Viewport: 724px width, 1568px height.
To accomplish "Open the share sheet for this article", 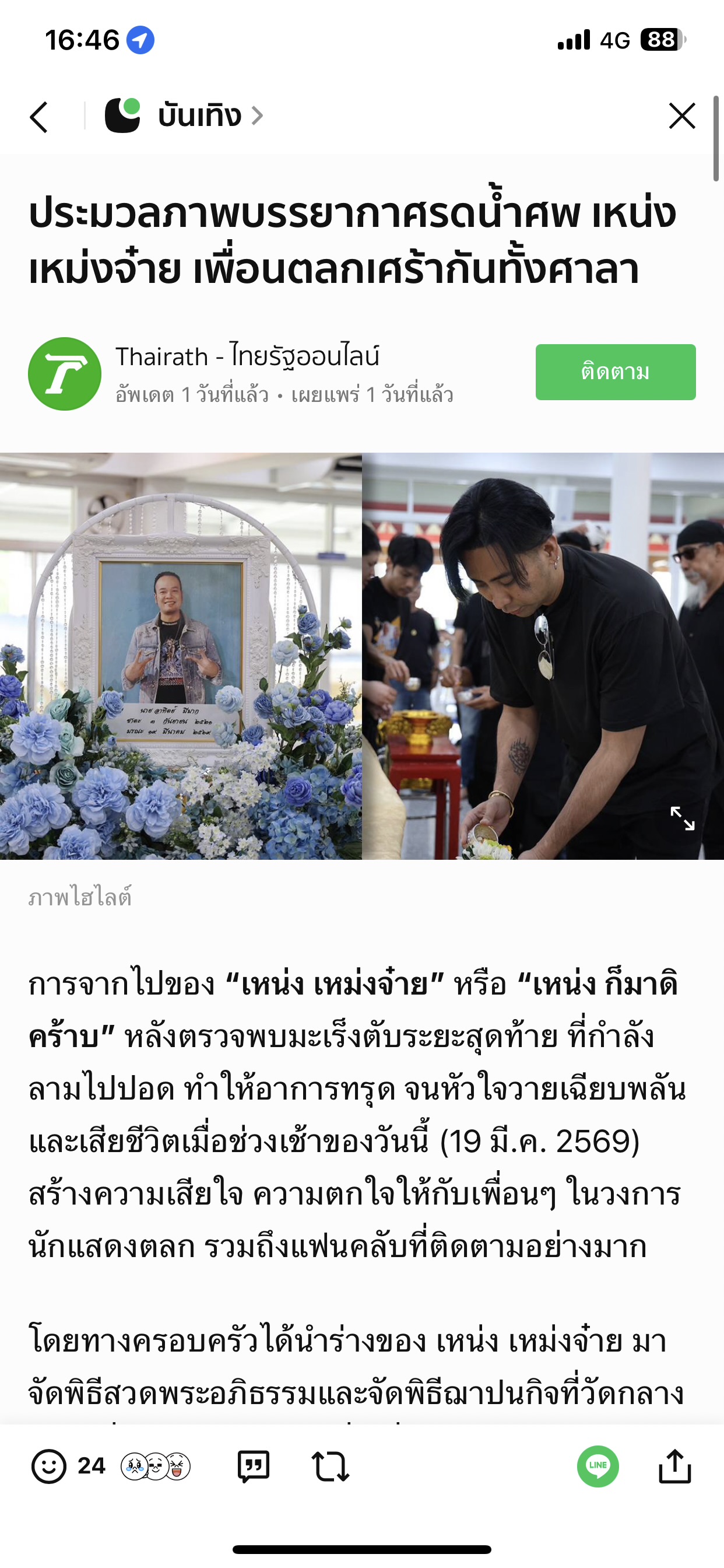I will 674,1466.
